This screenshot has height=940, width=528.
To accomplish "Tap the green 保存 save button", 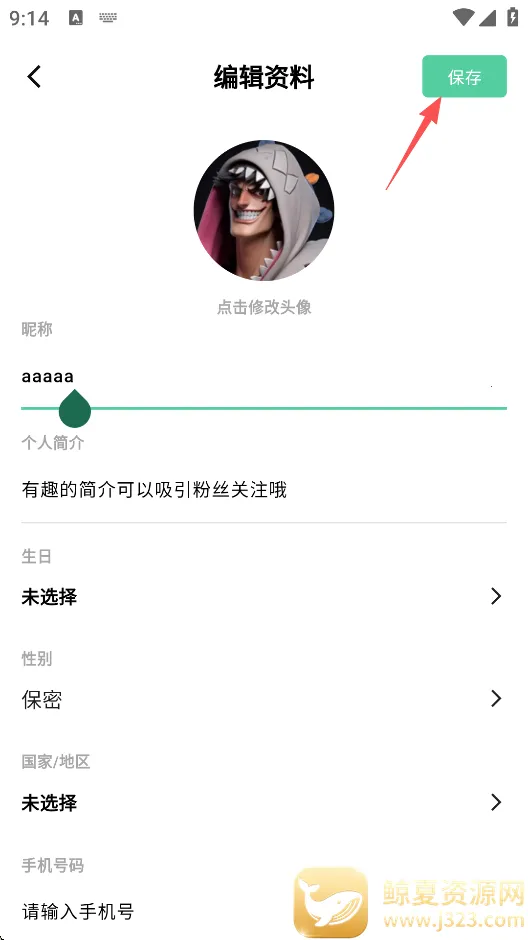I will [x=464, y=76].
